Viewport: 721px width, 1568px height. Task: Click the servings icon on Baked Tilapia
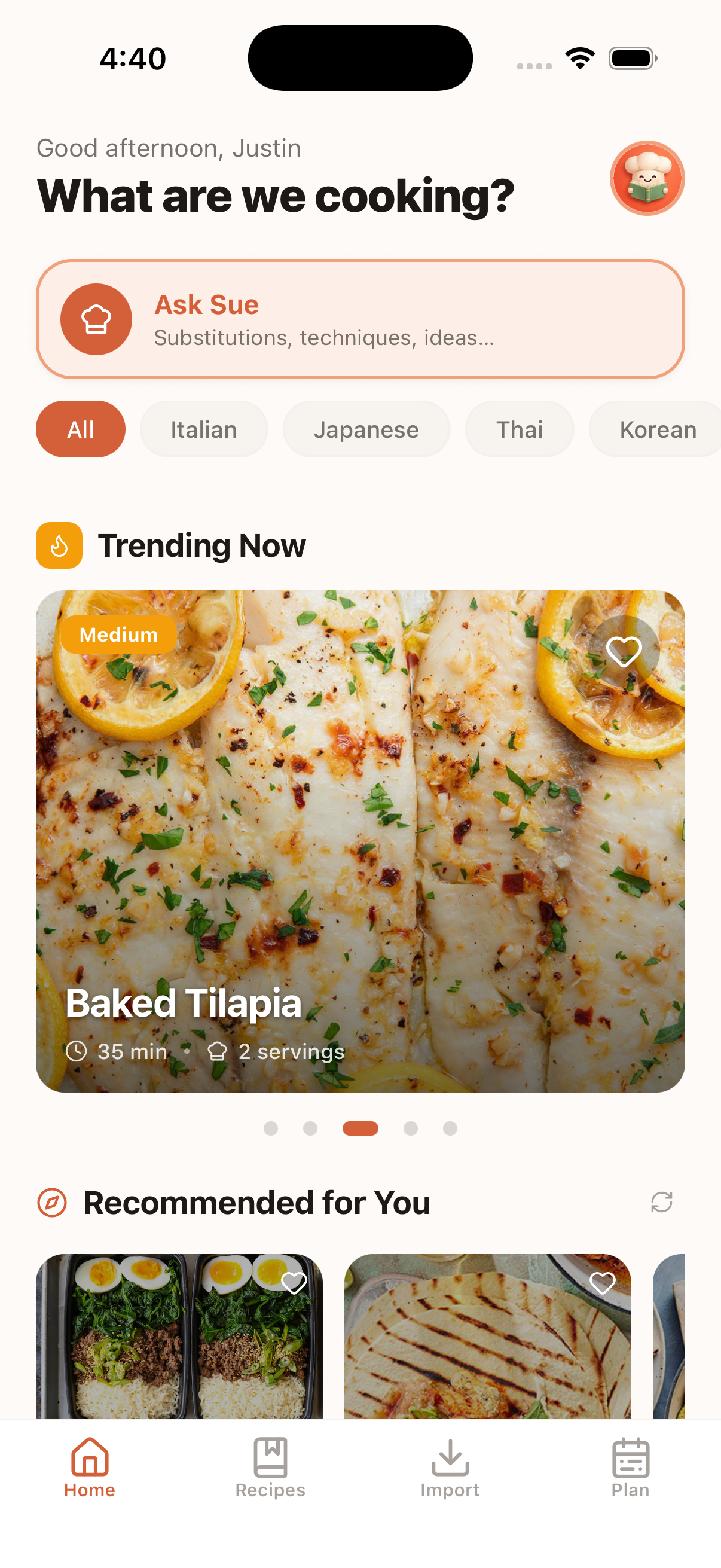(x=218, y=1051)
